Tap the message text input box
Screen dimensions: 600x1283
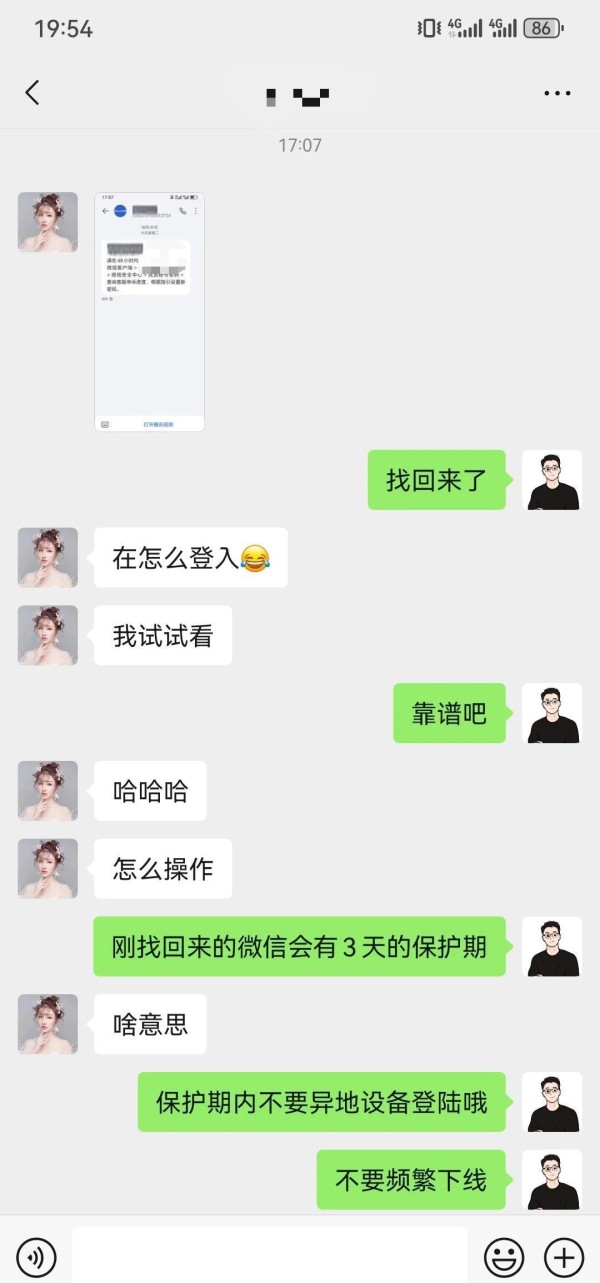click(270, 1256)
